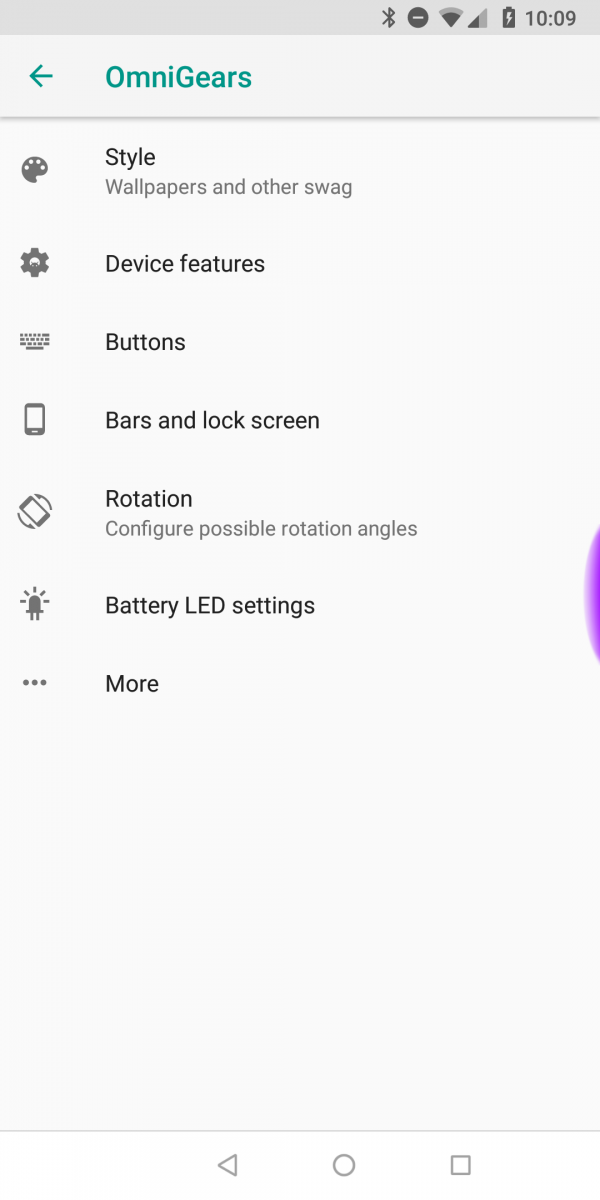Open the More section
The image size is (600, 1200).
tap(300, 684)
